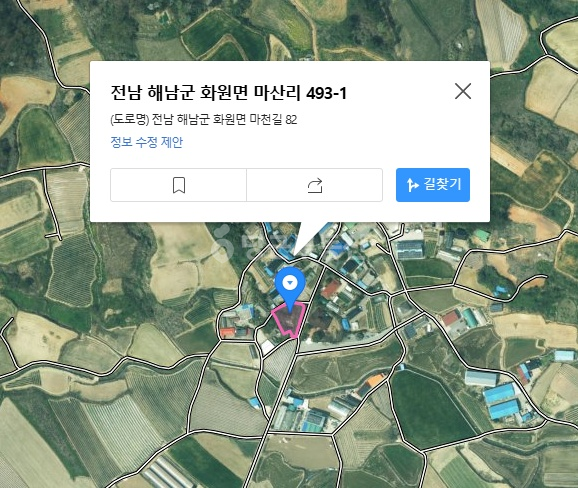Tap the 길찾기 directions button
Viewport: 578px width, 488px height.
(x=433, y=185)
